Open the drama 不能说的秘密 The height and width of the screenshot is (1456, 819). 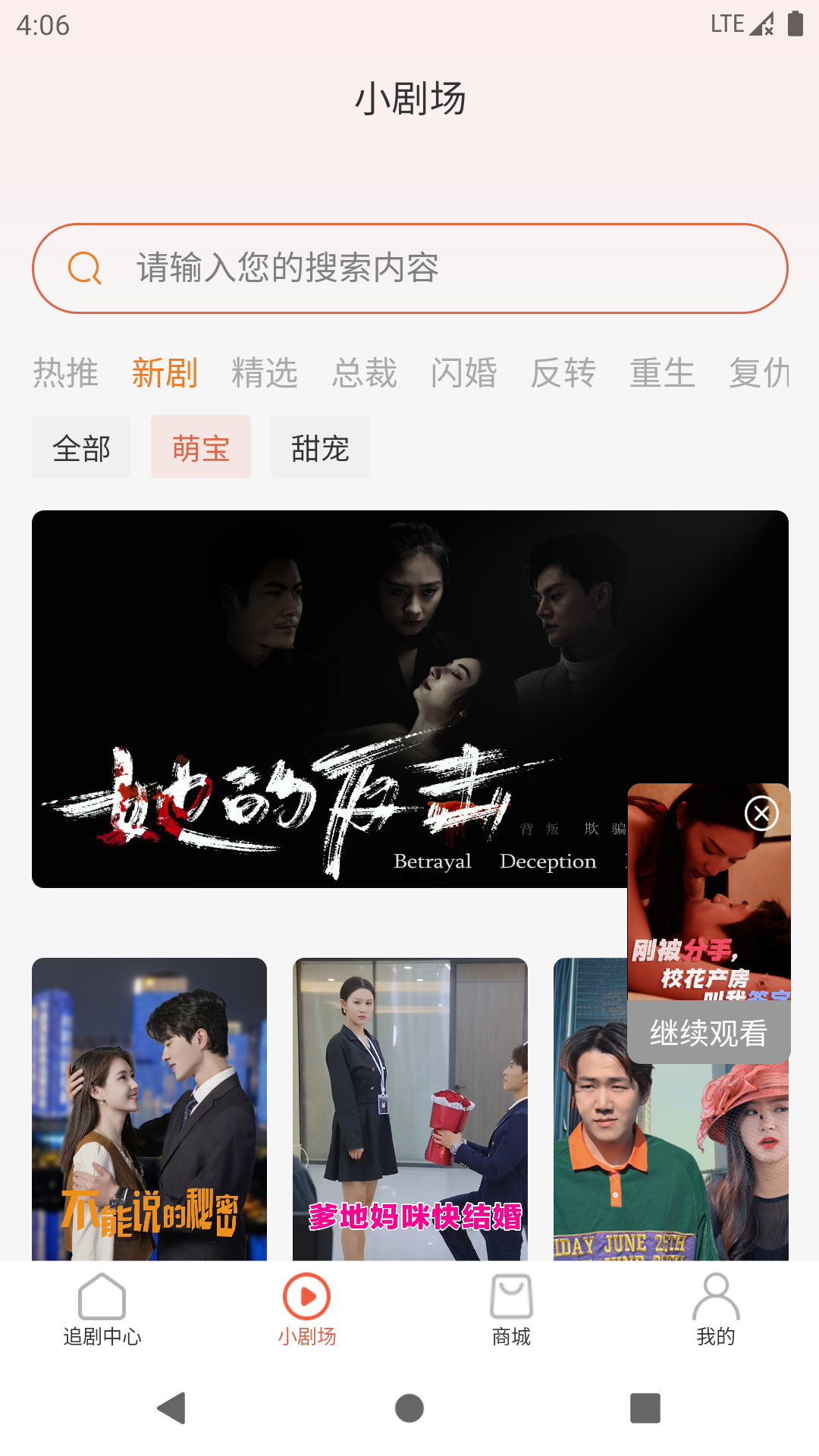coord(149,1109)
